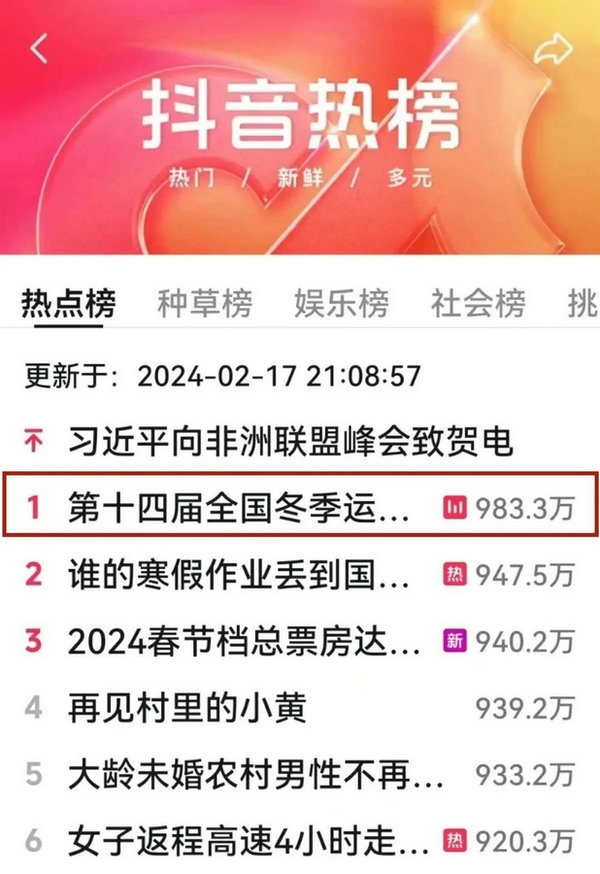This screenshot has height=874, width=600.
Task: Open pinned topic 习近平向非洲联盟峰会致贺电
Action: click(x=290, y=439)
